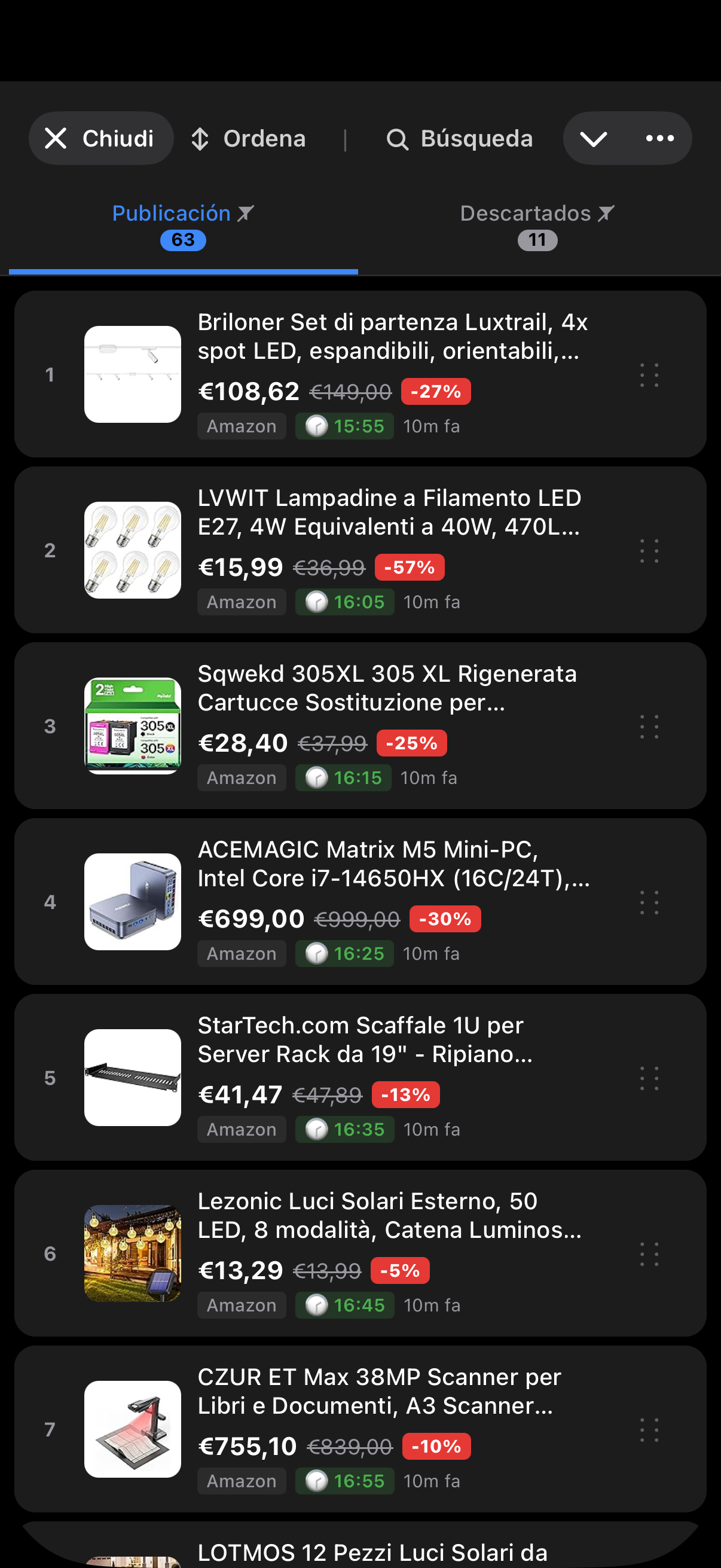The width and height of the screenshot is (721, 1568).
Task: Open the Búsqueda search
Action: tap(460, 139)
